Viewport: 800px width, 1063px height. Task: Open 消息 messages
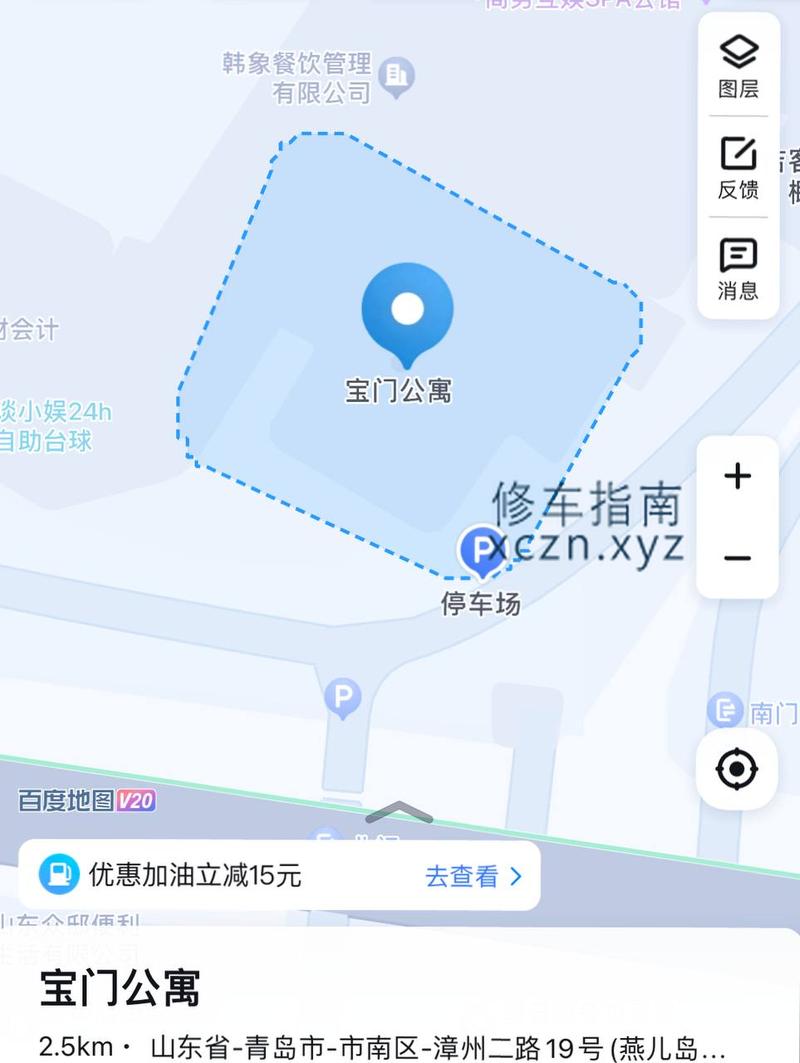click(x=738, y=268)
